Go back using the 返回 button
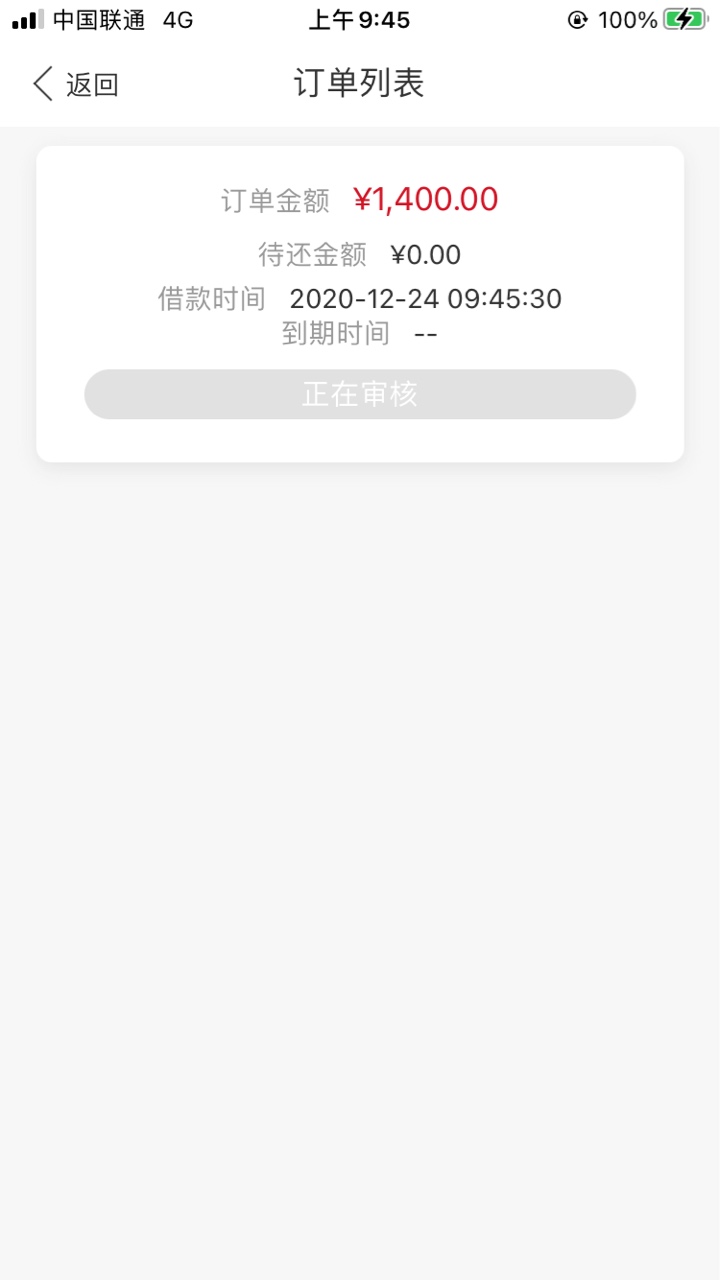Viewport: 720px width, 1280px height. point(76,84)
